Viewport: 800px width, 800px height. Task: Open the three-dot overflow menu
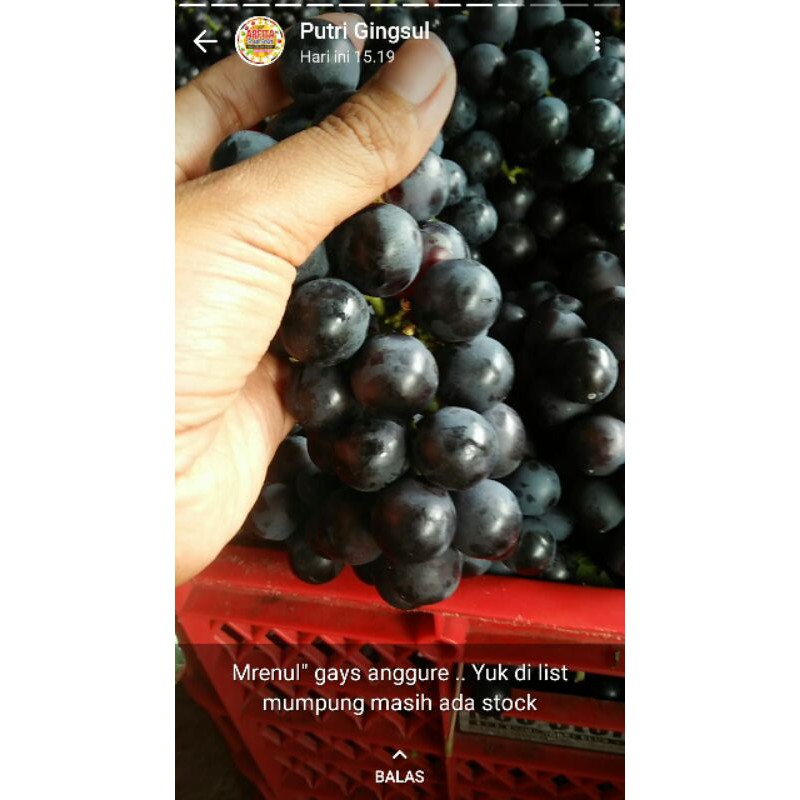(x=597, y=42)
